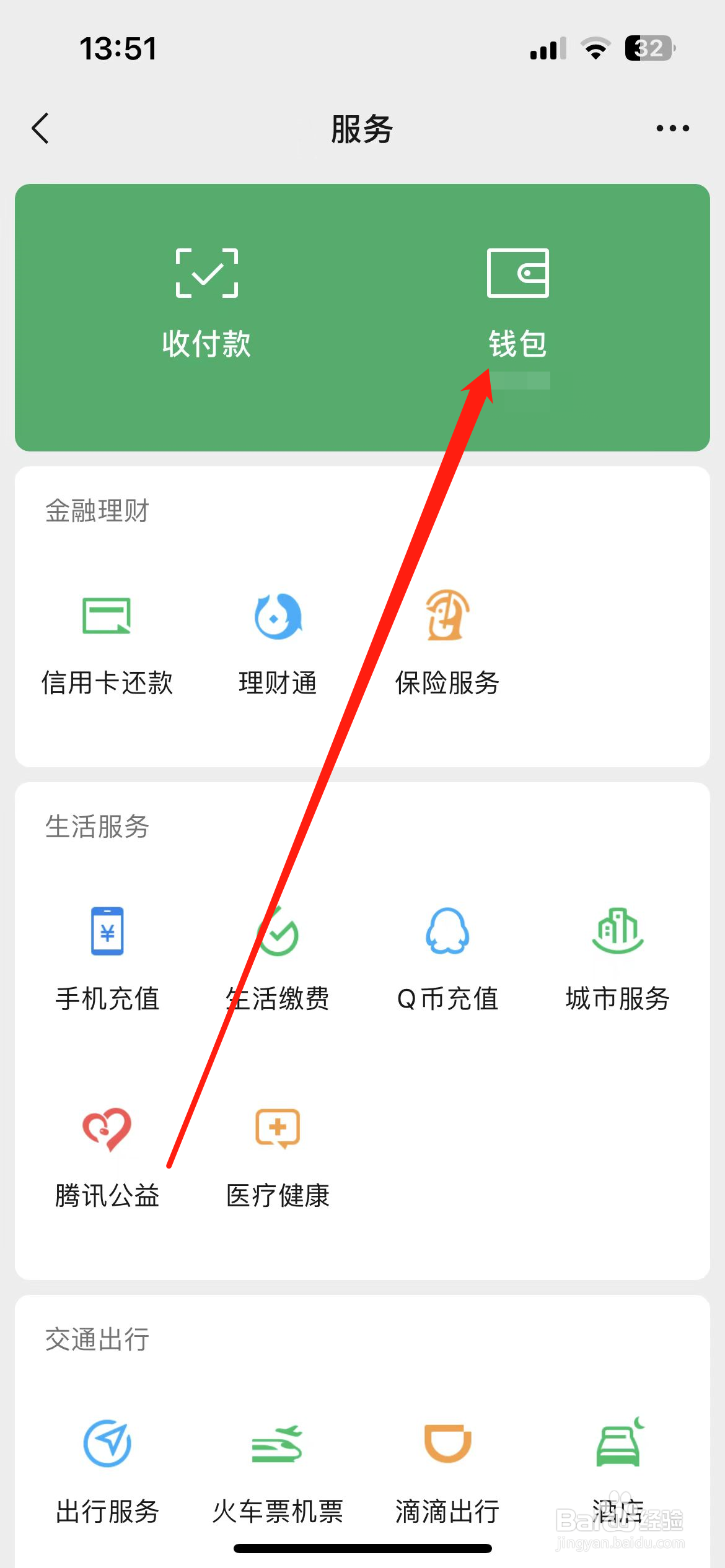This screenshot has width=725, height=1568.
Task: Open 理财通 wealth management
Action: click(277, 644)
